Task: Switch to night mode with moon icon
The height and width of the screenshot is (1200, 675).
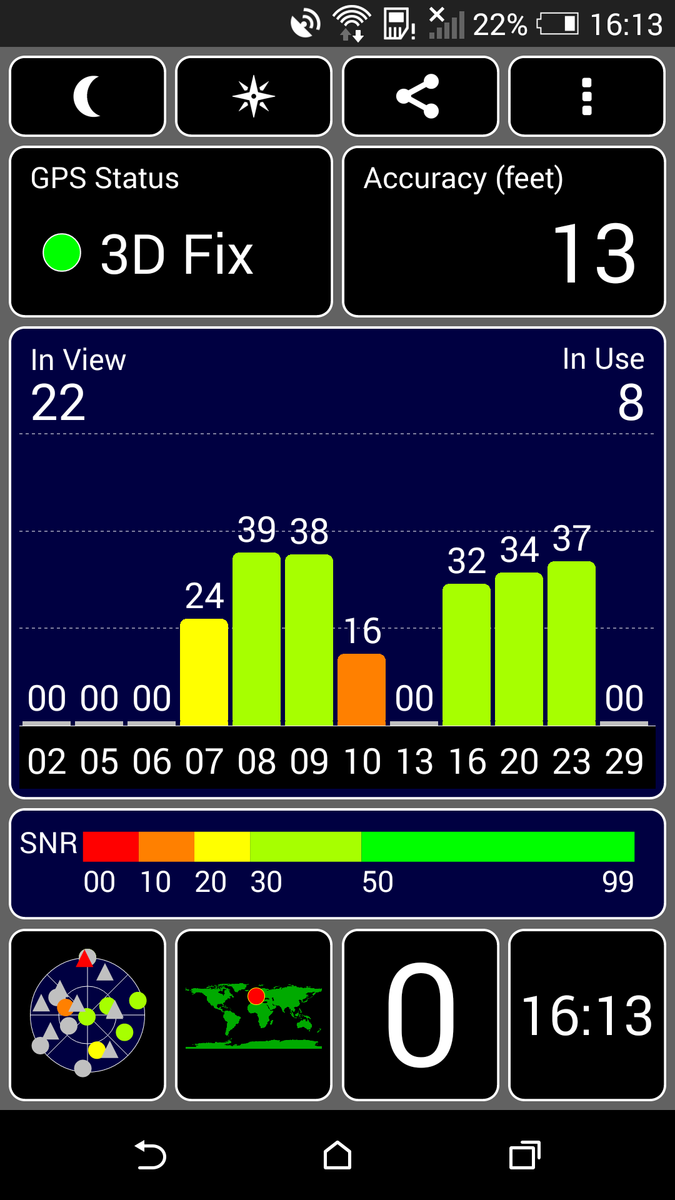Action: click(87, 97)
